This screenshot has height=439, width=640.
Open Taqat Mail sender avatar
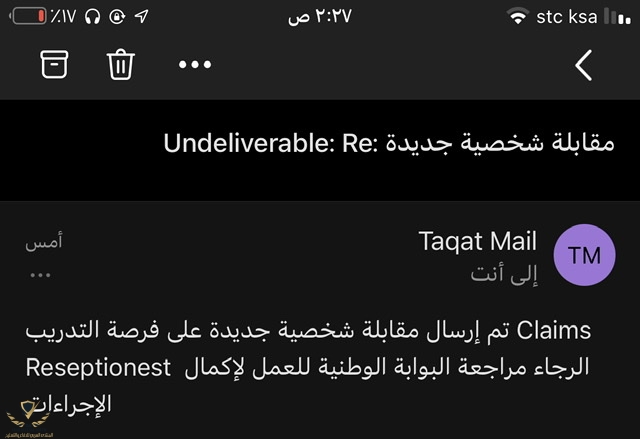pyautogui.click(x=584, y=255)
